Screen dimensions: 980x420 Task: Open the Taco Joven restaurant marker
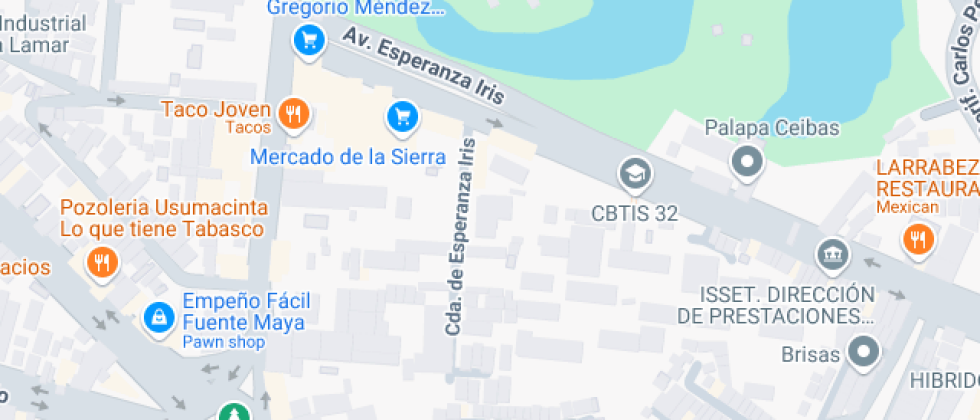point(292,114)
